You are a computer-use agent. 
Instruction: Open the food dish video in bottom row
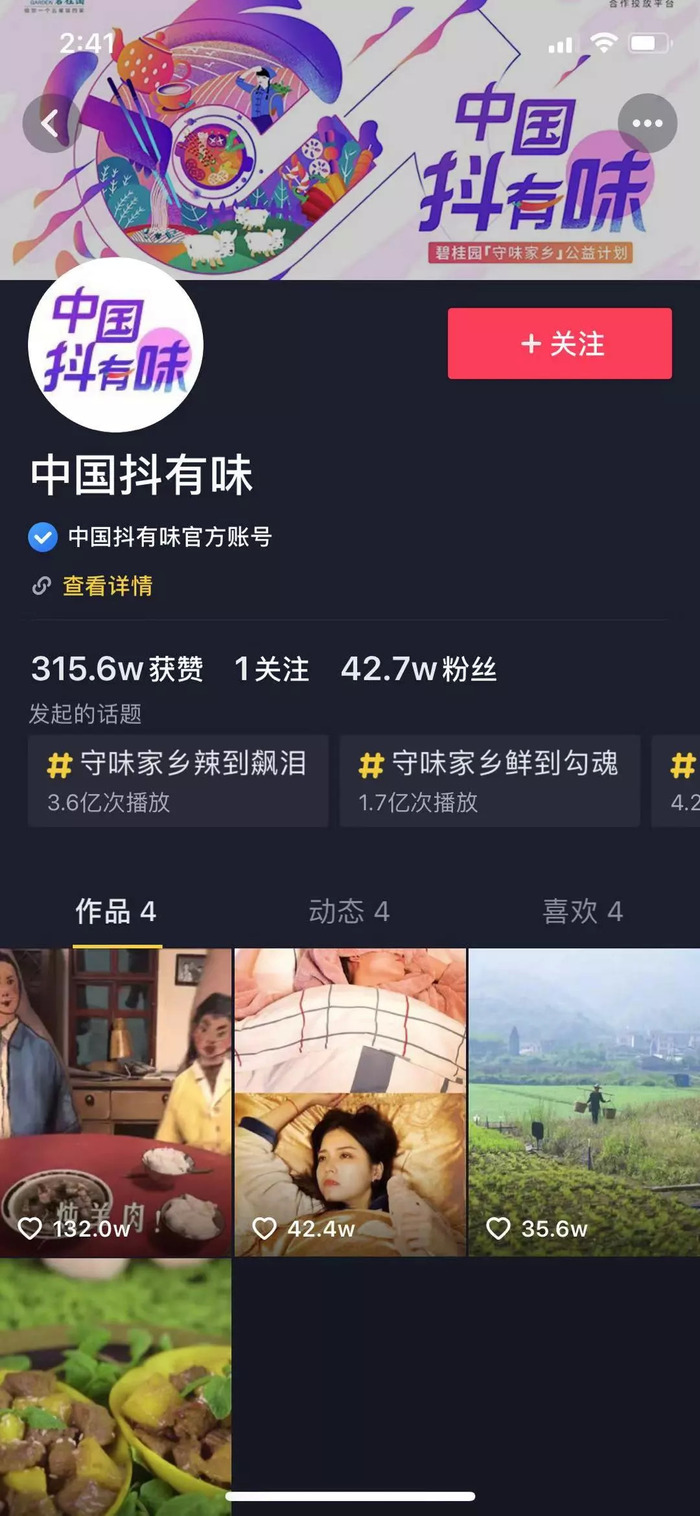(116, 1388)
